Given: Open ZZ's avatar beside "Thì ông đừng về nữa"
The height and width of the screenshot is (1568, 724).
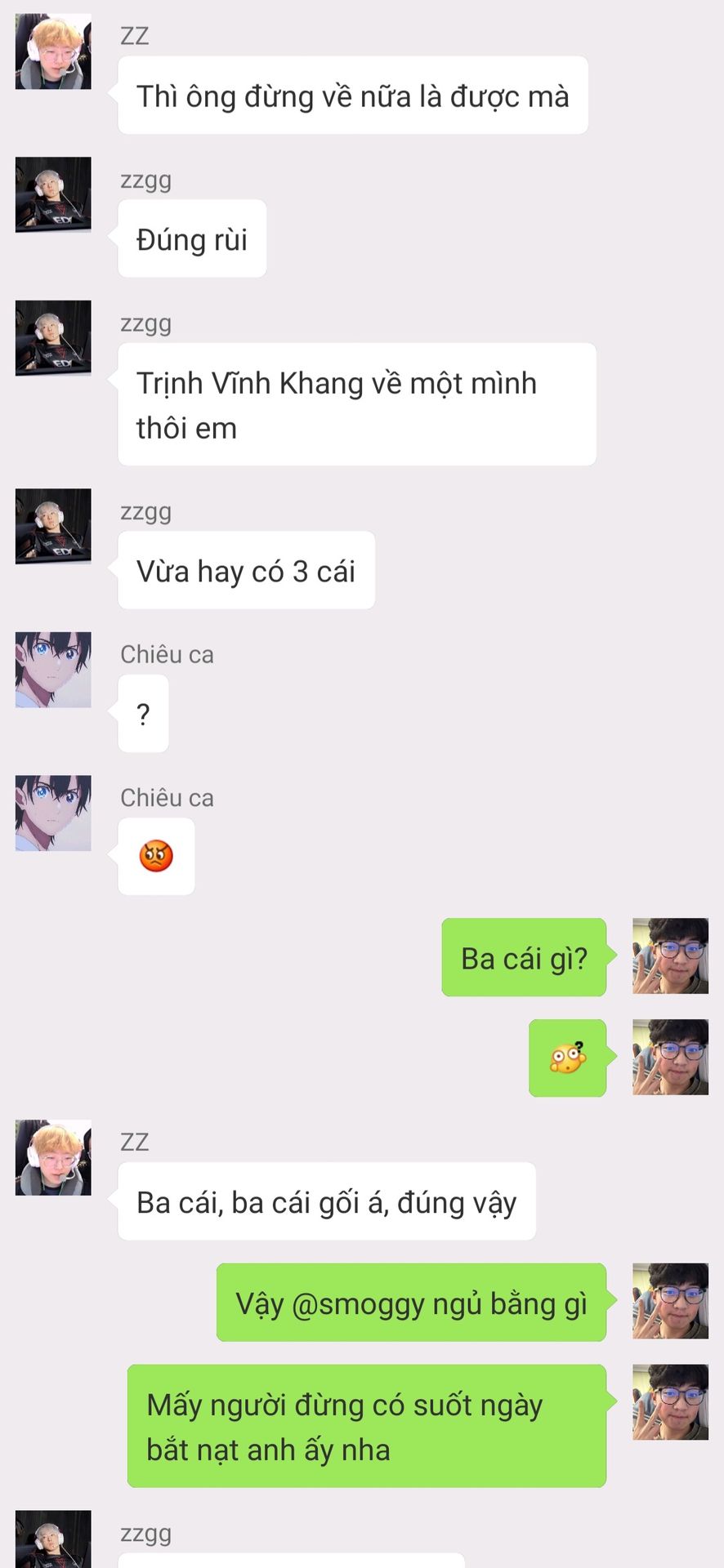Looking at the screenshot, I should pos(53,51).
